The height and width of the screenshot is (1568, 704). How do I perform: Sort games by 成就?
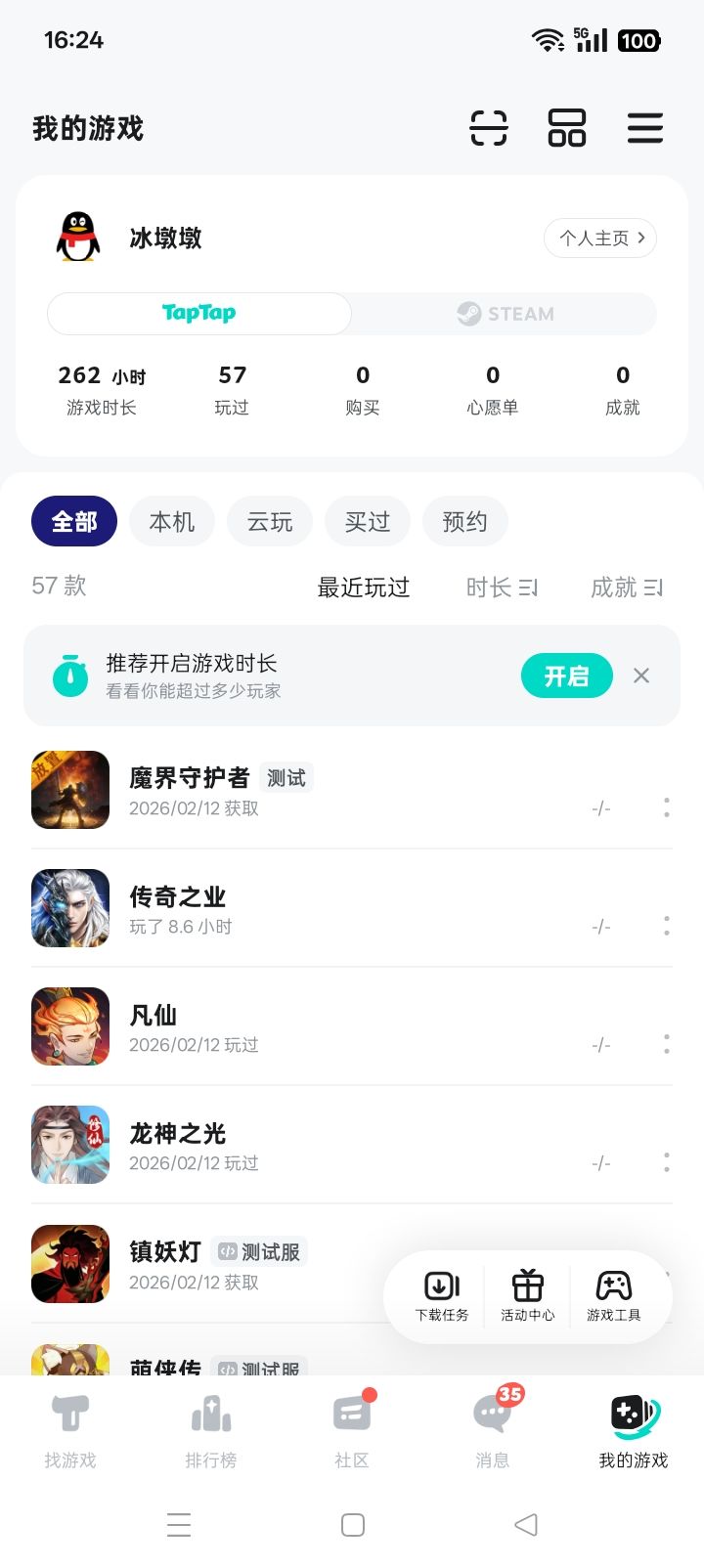tap(627, 588)
